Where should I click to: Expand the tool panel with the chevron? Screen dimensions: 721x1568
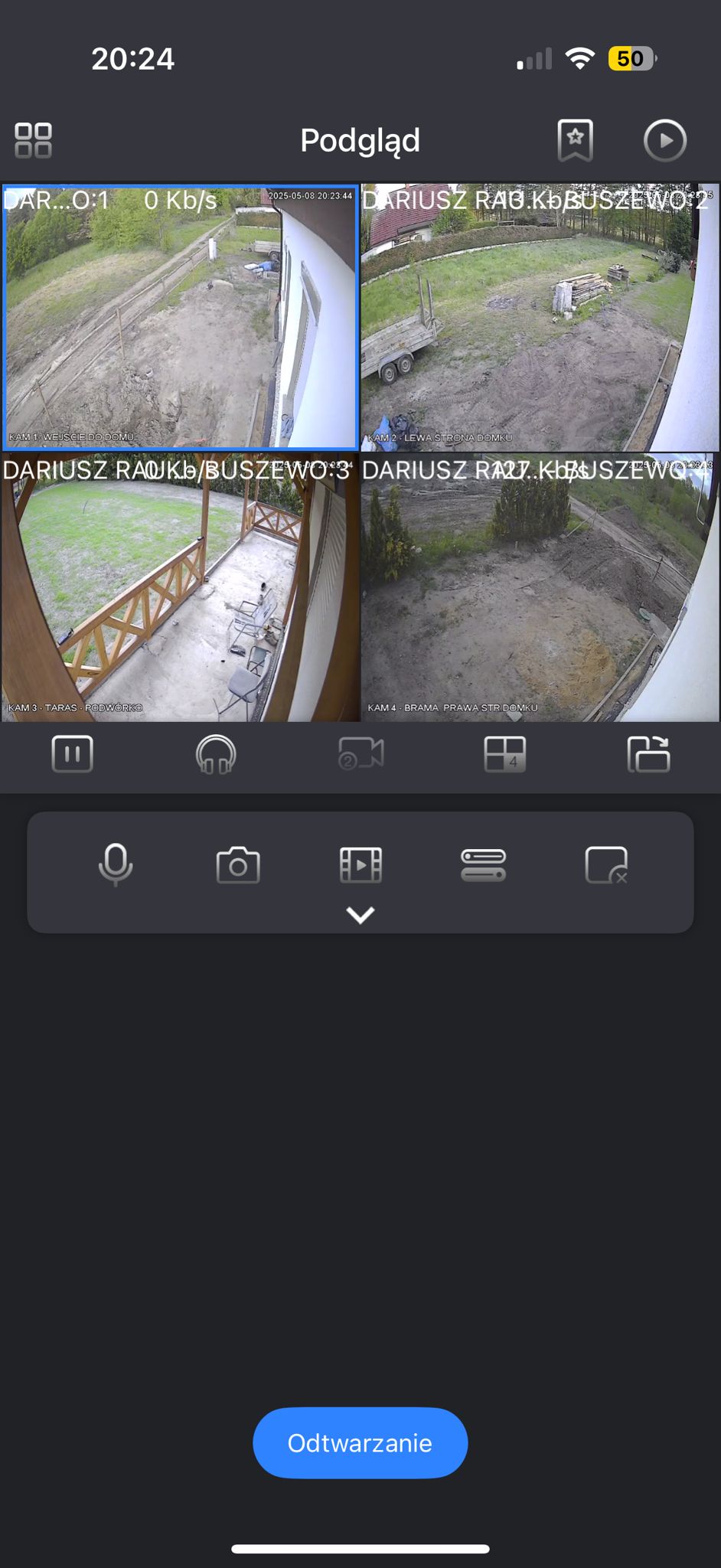(x=360, y=915)
